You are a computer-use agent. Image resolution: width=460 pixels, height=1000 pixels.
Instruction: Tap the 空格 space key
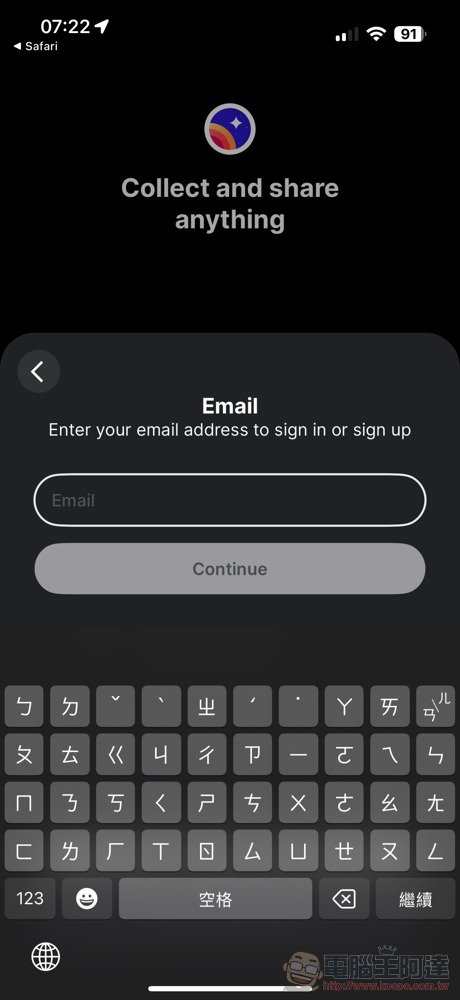coord(216,899)
